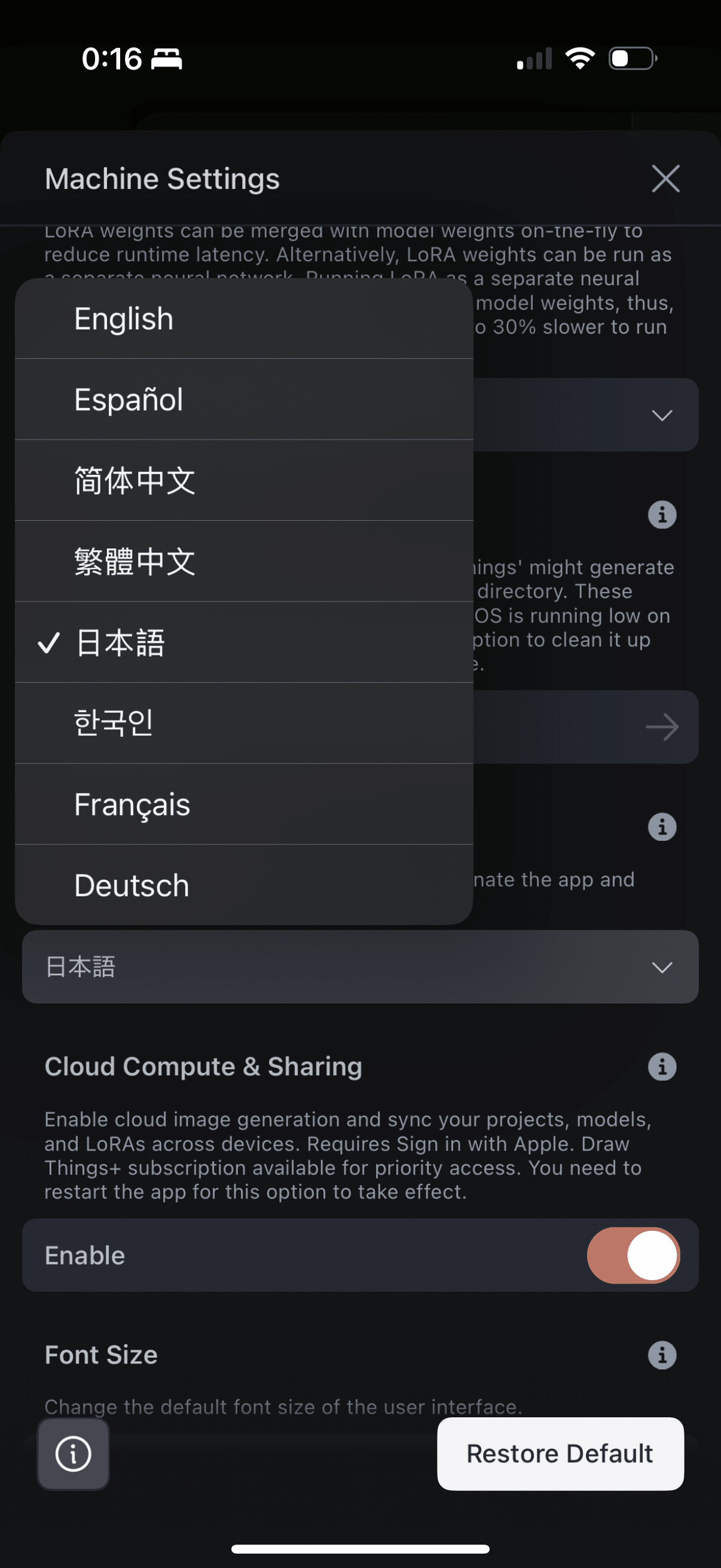Screen dimensions: 721x1568
Task: Select English from the language menu
Action: pyautogui.click(x=243, y=319)
